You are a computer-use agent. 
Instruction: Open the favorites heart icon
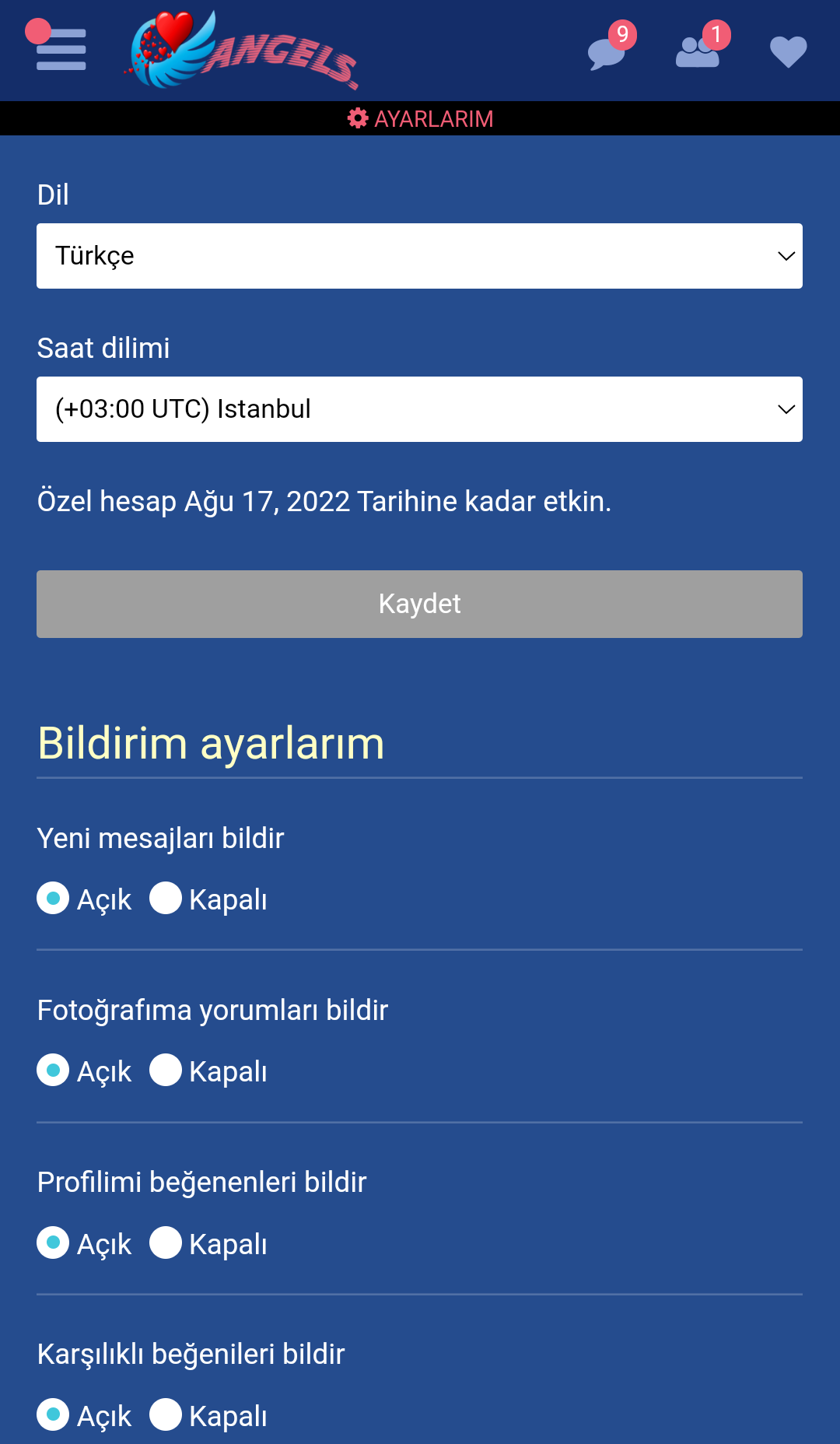tap(788, 53)
